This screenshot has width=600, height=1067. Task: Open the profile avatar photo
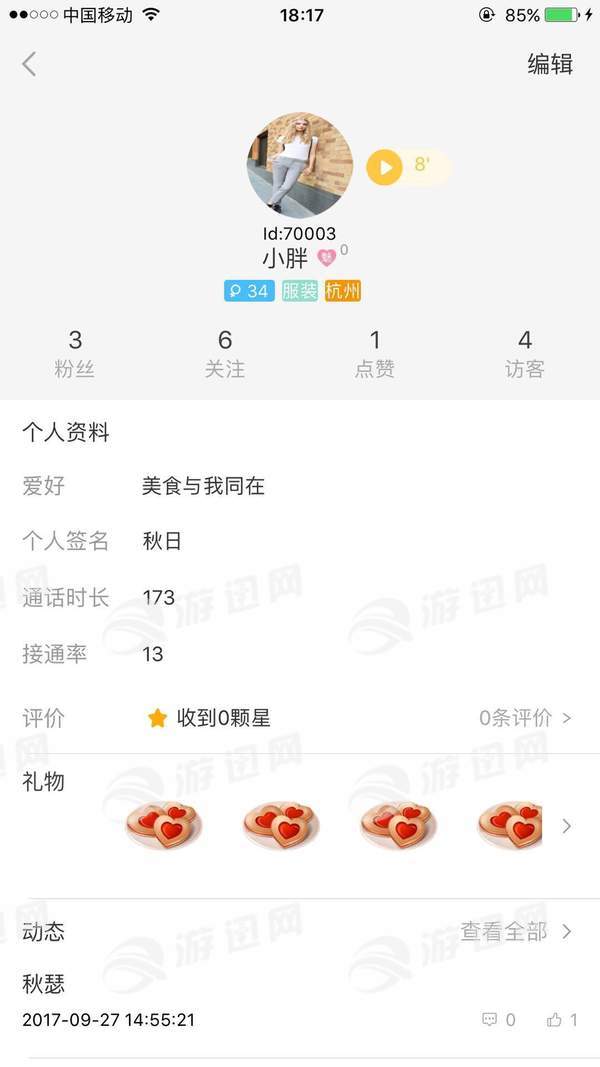299,165
